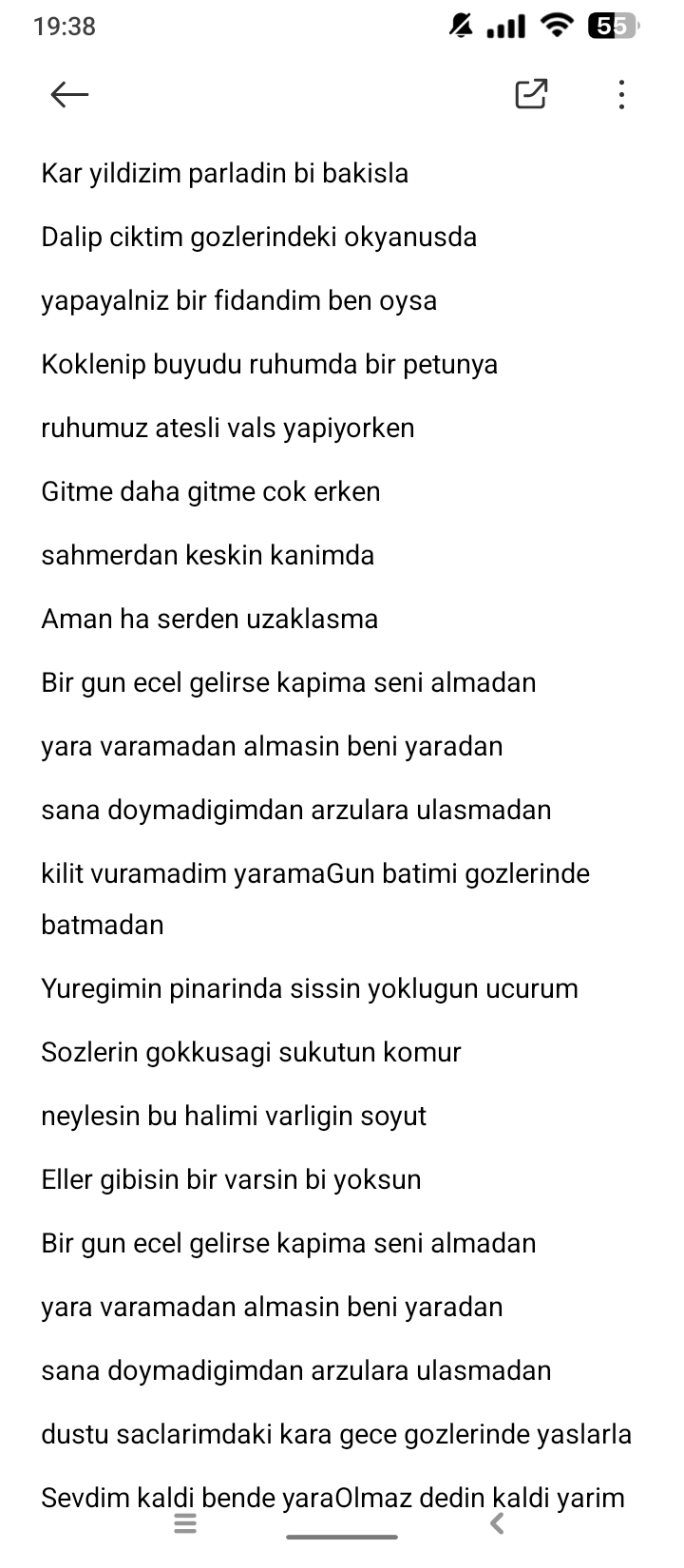Open the three-dot overflow menu
Viewport: 684px width, 1568px height.
[x=621, y=94]
